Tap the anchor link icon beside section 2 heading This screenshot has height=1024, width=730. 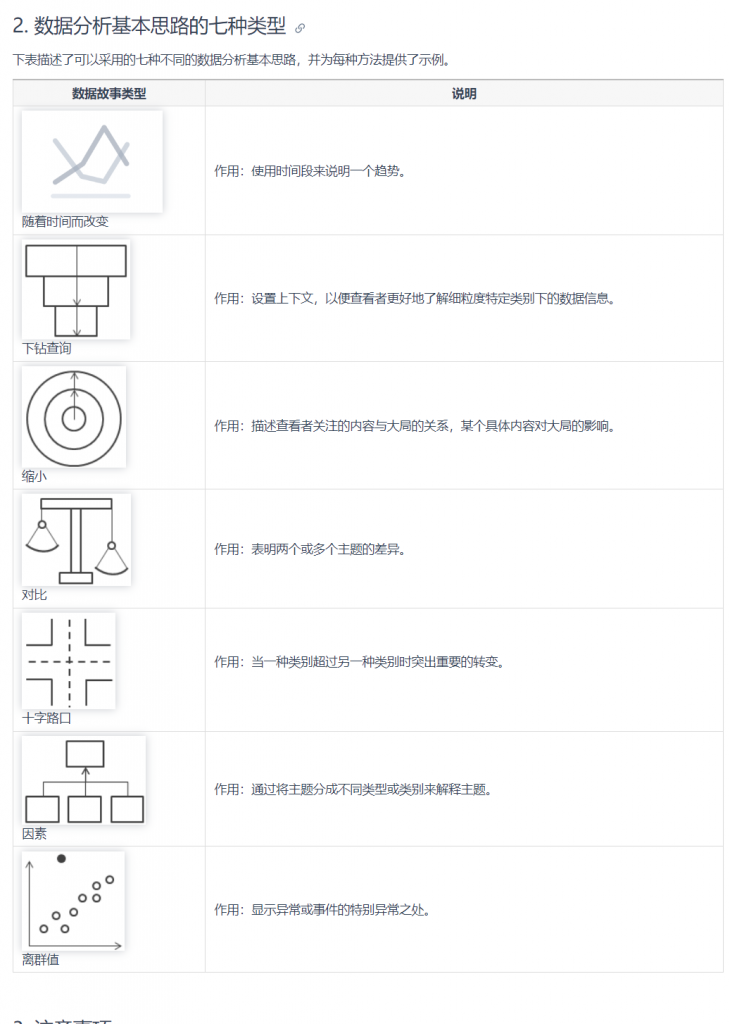[300, 29]
